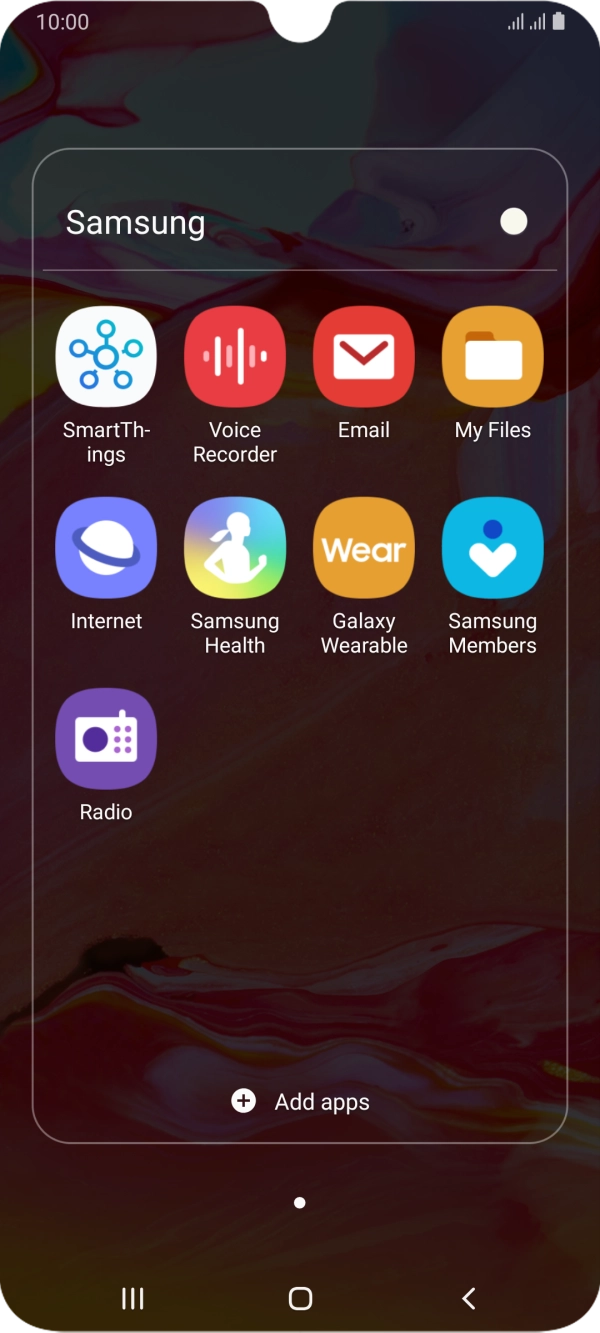
Task: Open the SmartThings app
Action: pyautogui.click(x=106, y=357)
